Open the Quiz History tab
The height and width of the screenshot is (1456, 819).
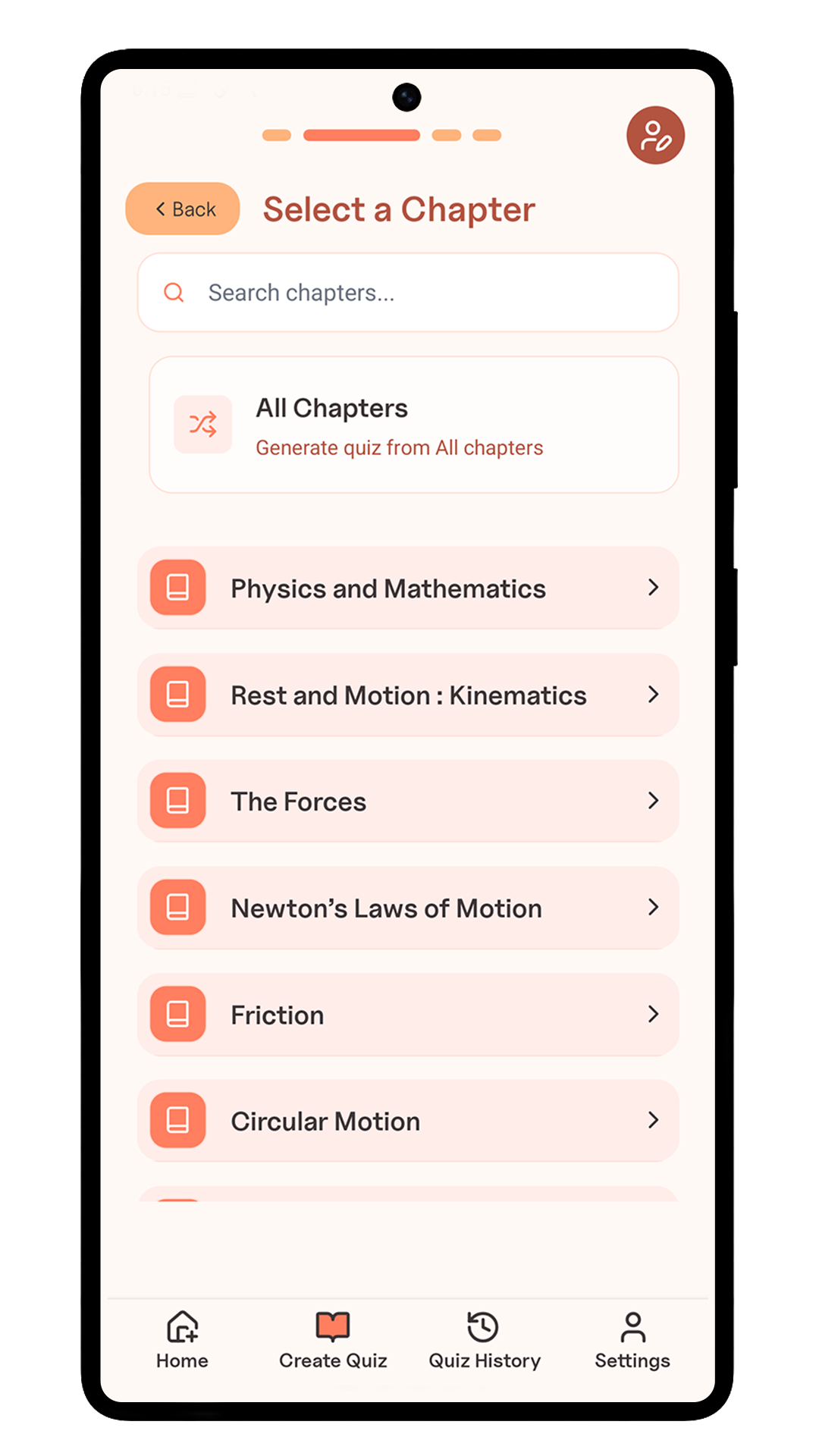(485, 1340)
